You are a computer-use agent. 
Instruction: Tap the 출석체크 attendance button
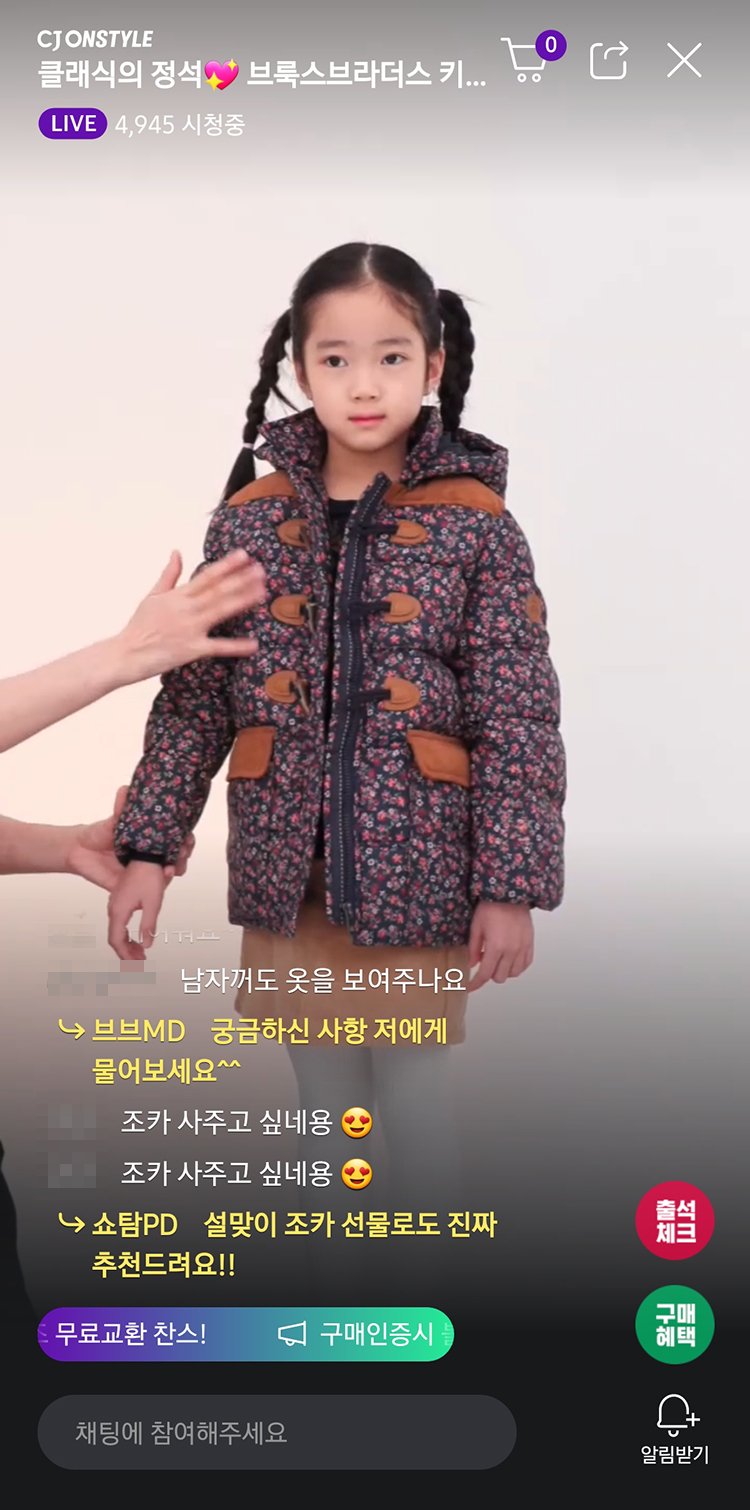[x=675, y=1220]
